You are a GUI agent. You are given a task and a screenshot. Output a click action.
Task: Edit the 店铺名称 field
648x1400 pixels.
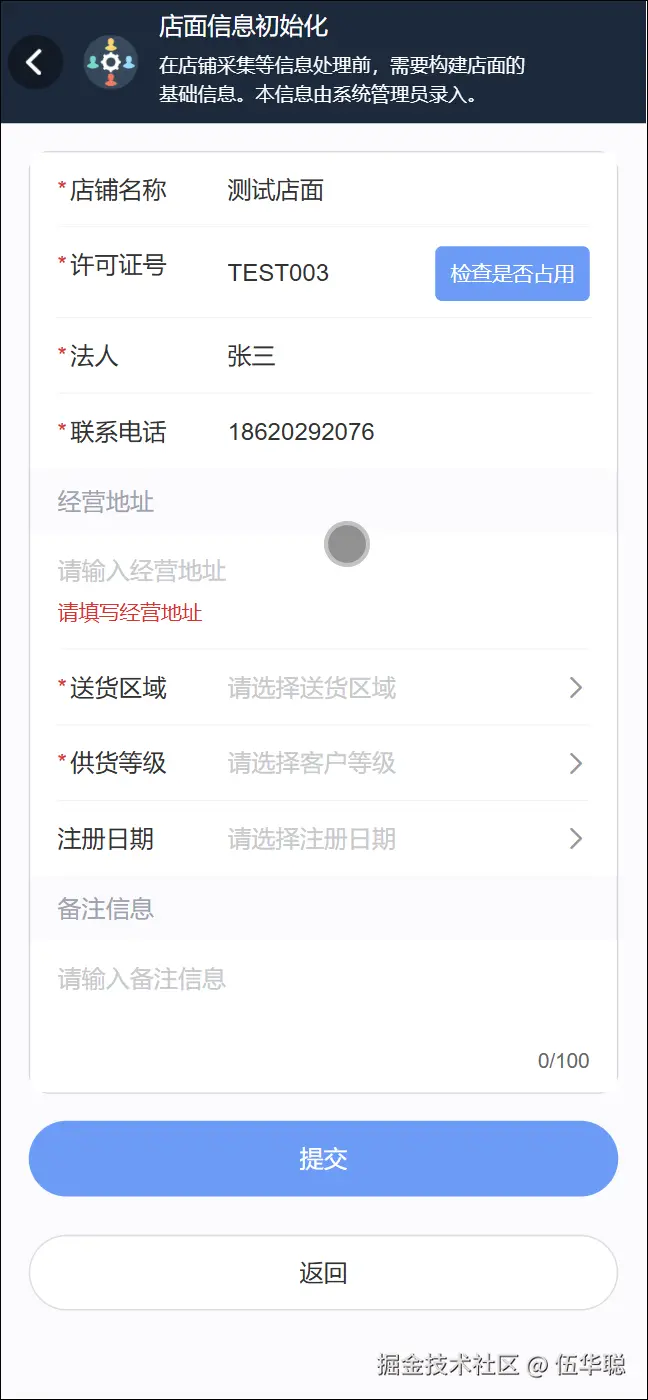(x=400, y=190)
